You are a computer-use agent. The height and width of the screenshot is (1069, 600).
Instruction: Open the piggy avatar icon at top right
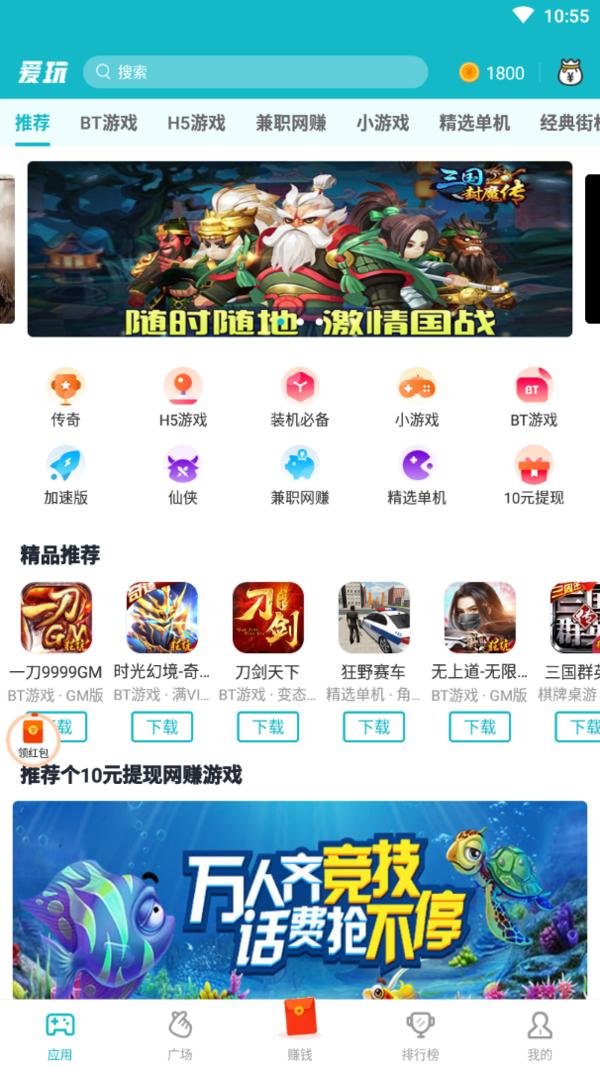pyautogui.click(x=571, y=72)
